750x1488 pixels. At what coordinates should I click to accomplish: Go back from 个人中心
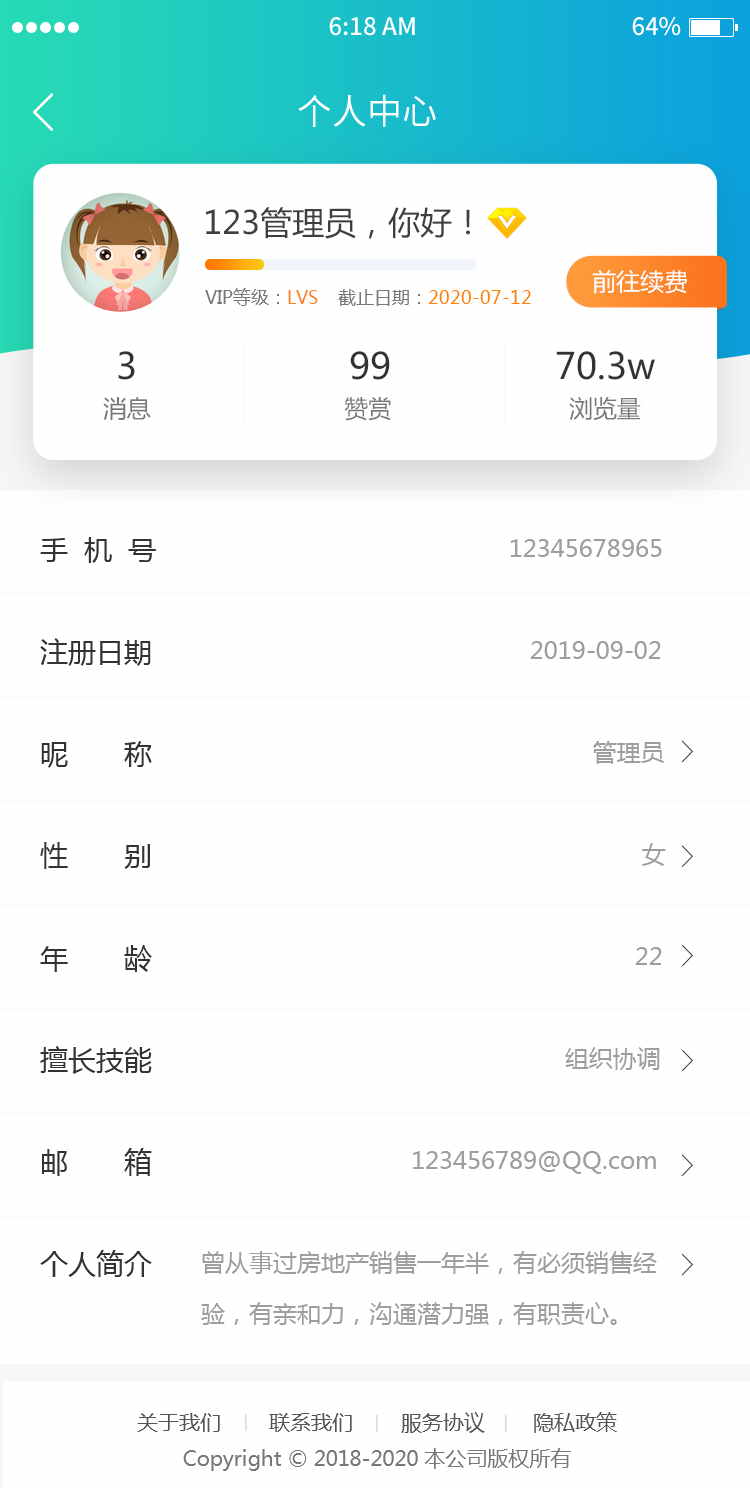click(x=44, y=112)
